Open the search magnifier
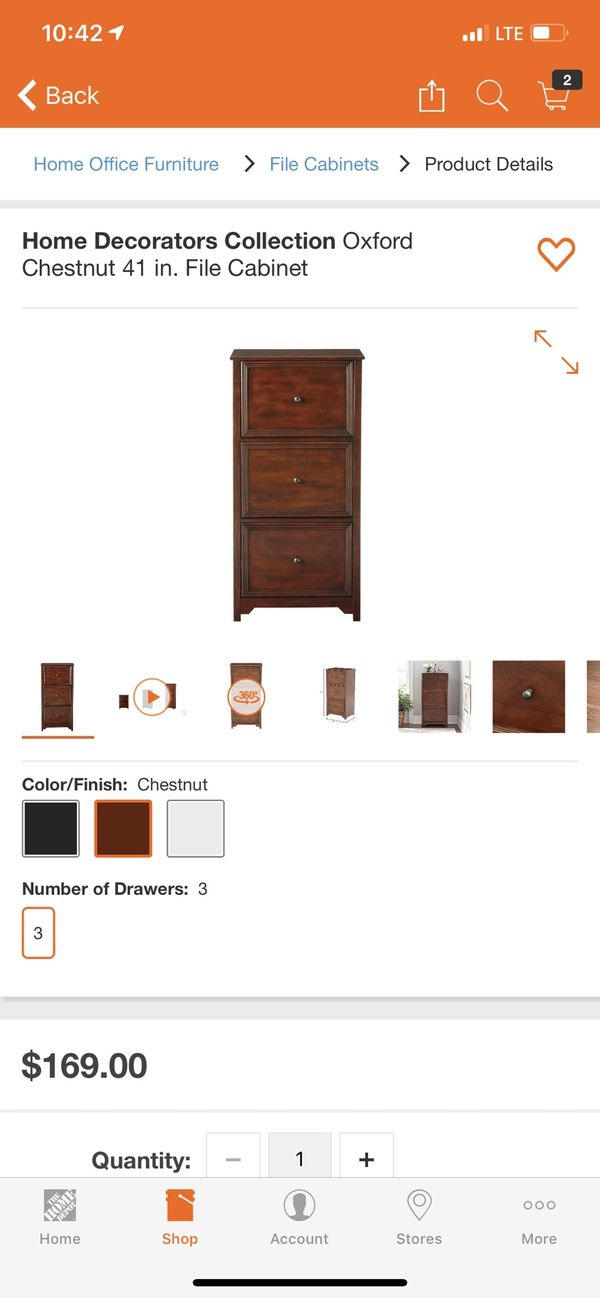Viewport: 600px width, 1298px height. click(491, 96)
